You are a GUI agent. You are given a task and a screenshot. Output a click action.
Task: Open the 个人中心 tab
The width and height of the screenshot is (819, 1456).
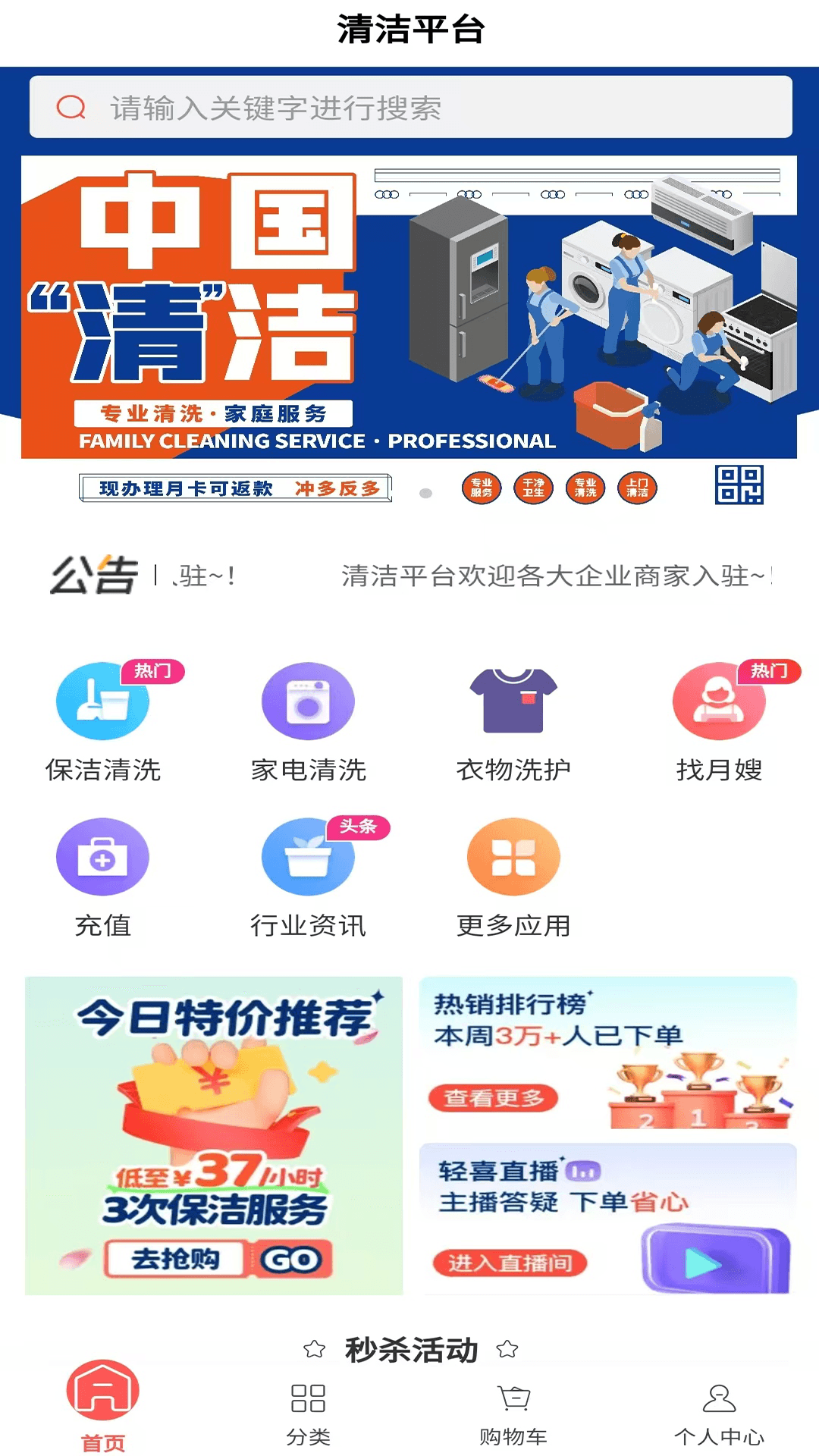click(719, 1414)
